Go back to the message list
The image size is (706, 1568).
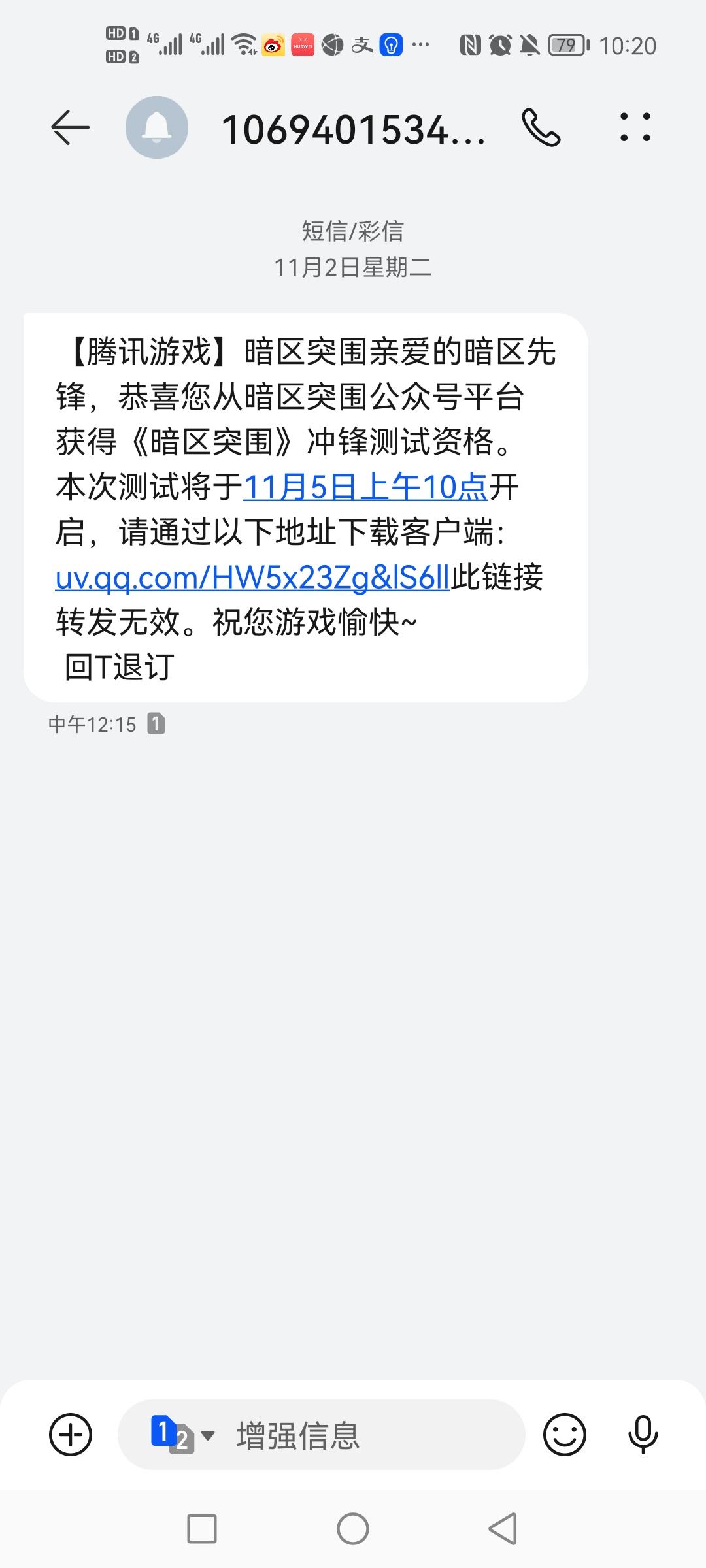pyautogui.click(x=70, y=127)
